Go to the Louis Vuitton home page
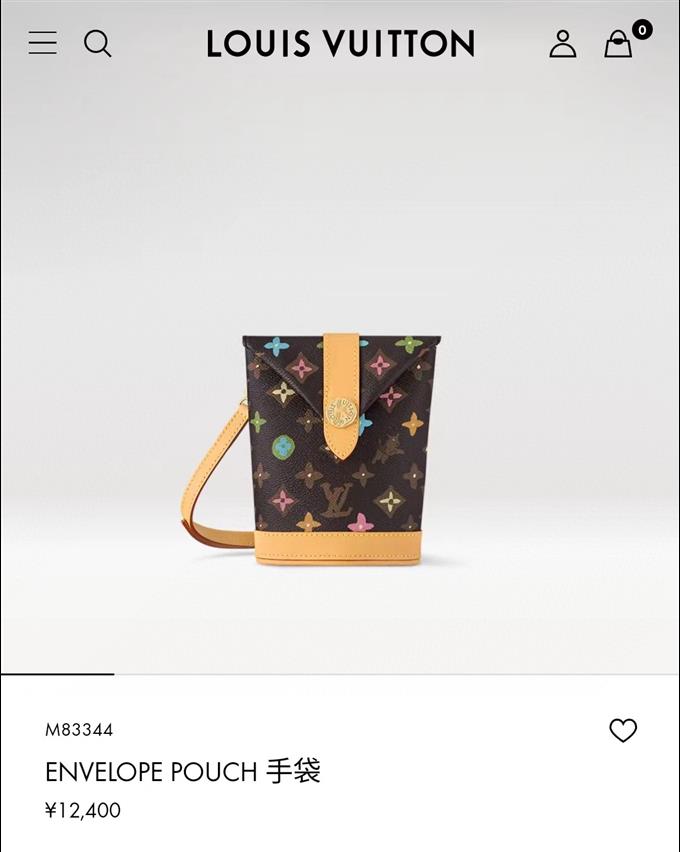Screen dimensions: 680x852 (x=340, y=43)
